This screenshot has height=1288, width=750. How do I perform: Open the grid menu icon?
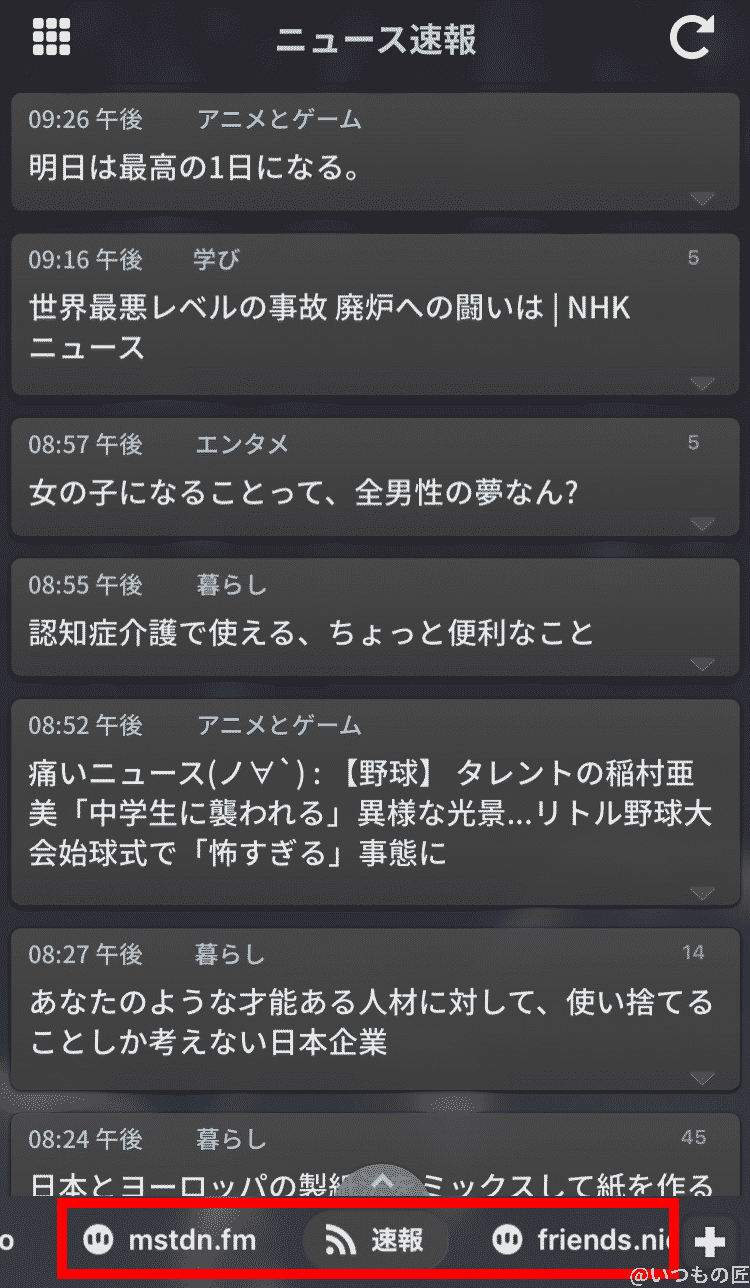point(51,37)
